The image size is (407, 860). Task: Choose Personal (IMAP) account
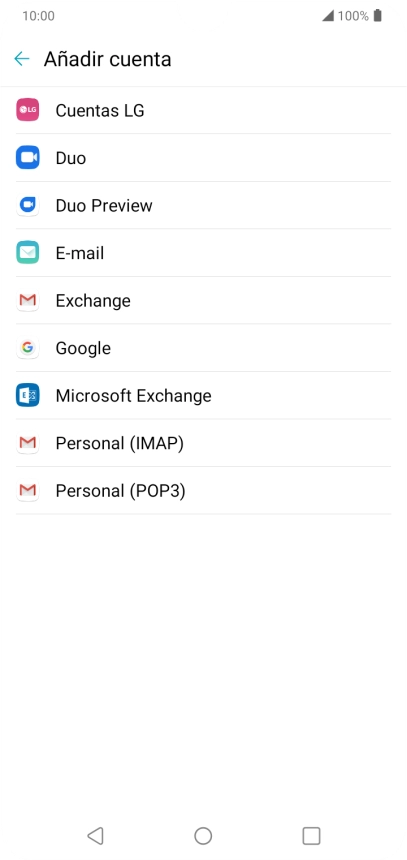204,443
